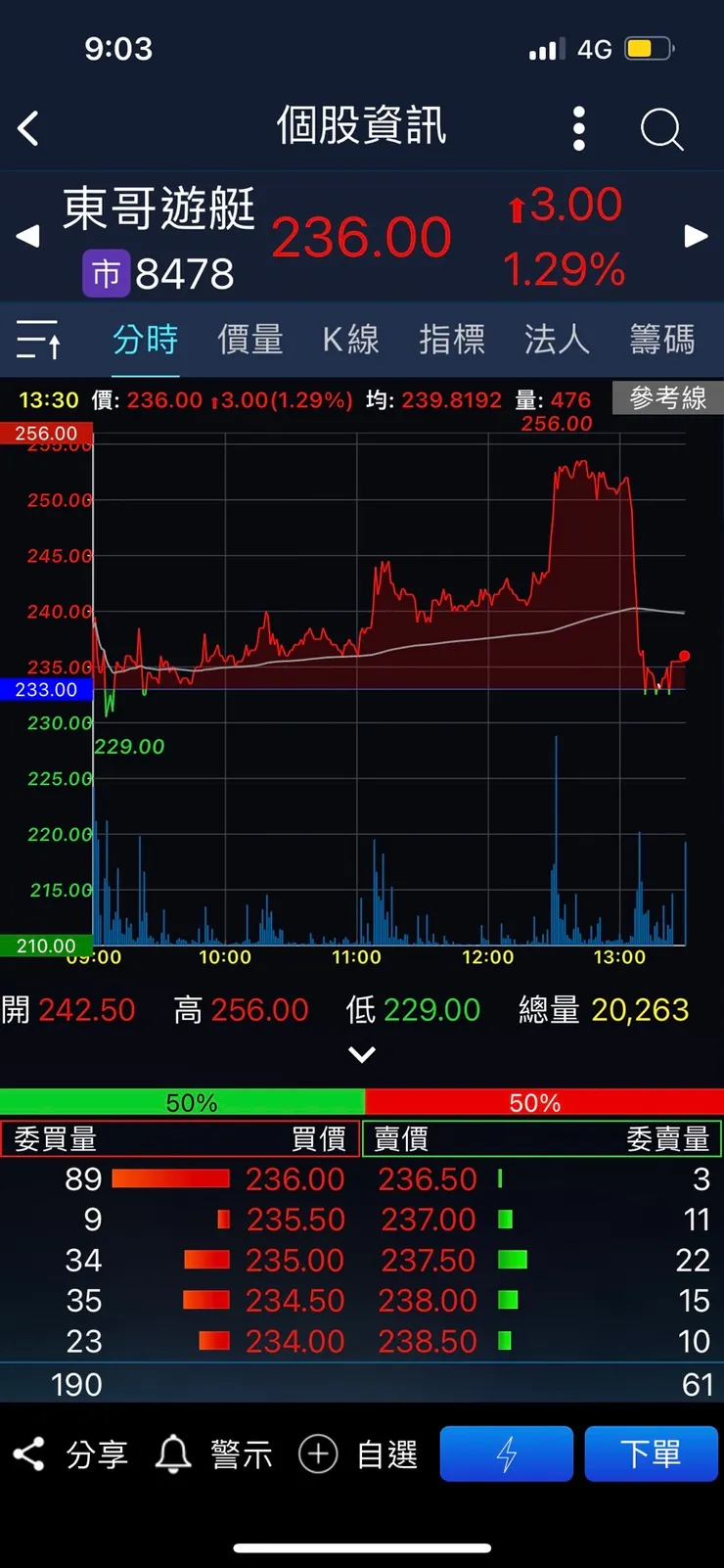This screenshot has width=724, height=1568.
Task: Switch to previous stock with left arrow
Action: point(26,236)
